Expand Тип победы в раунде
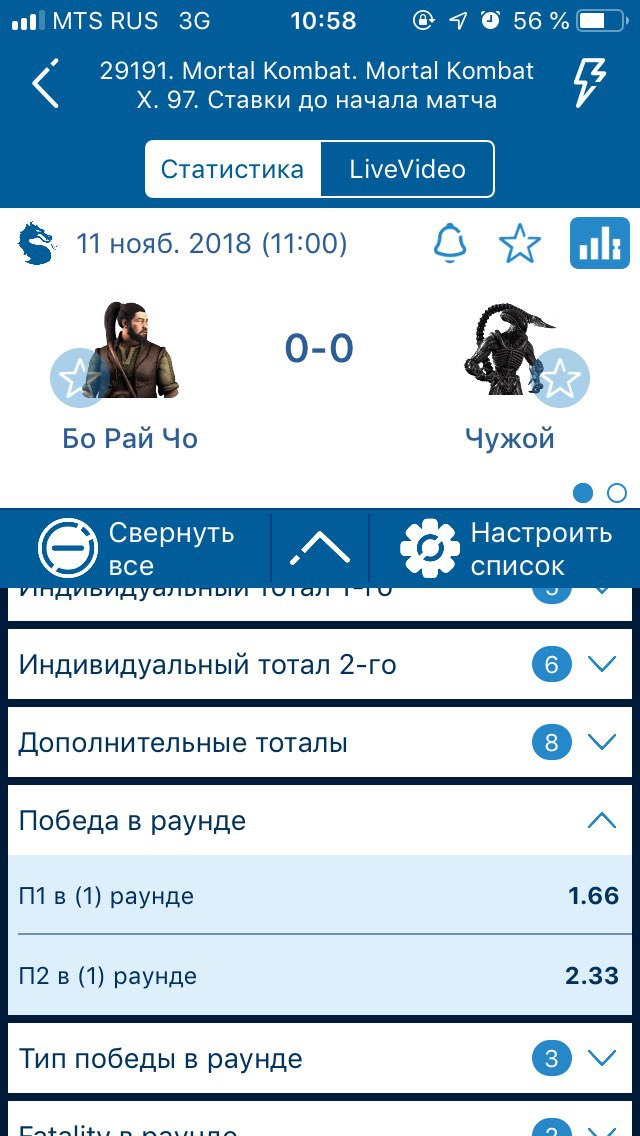This screenshot has width=640, height=1136. click(320, 1058)
